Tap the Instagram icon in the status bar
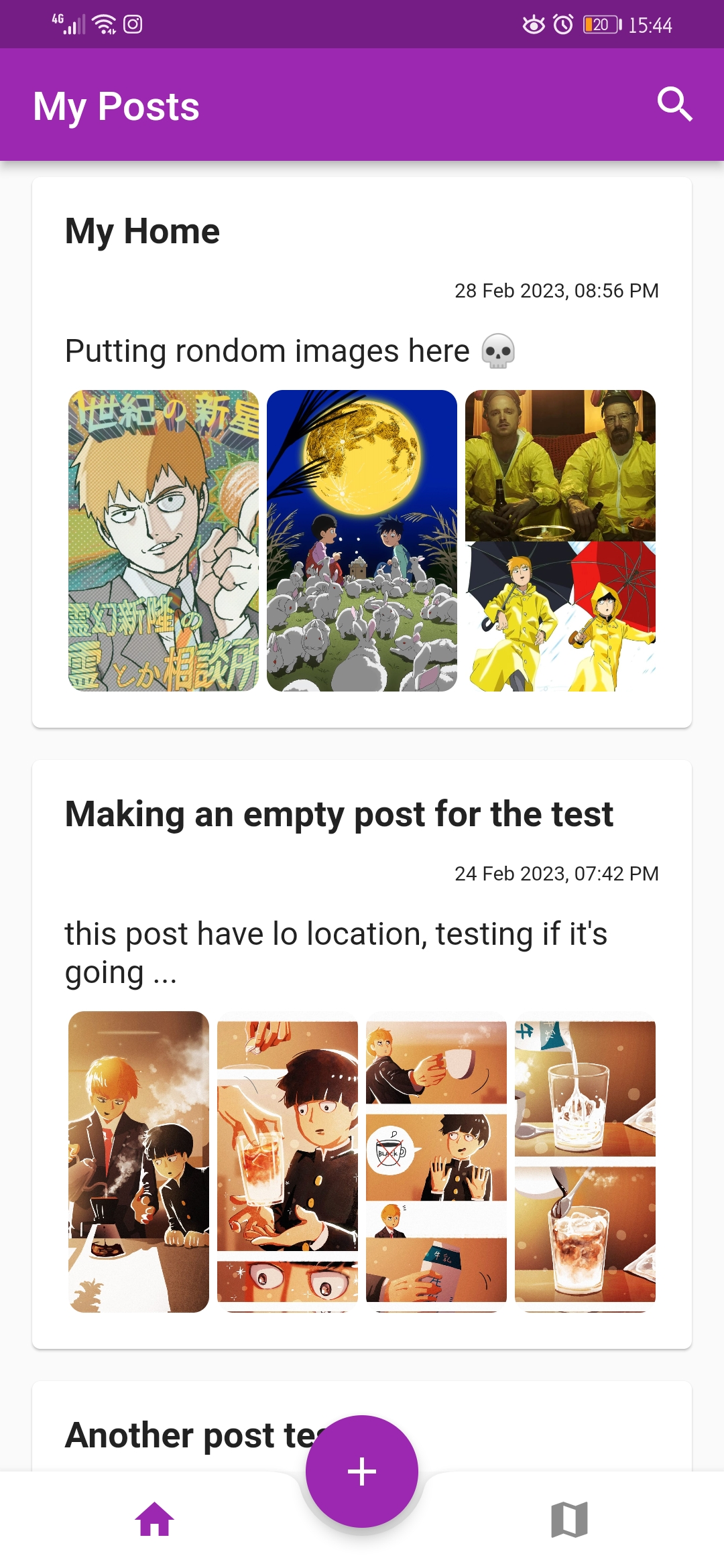The image size is (724, 1568). pos(131,25)
